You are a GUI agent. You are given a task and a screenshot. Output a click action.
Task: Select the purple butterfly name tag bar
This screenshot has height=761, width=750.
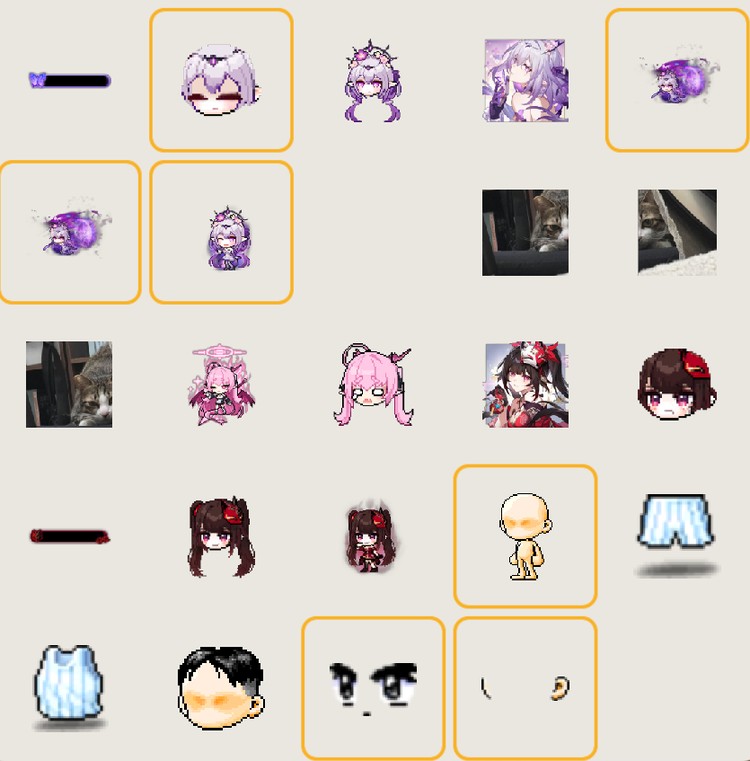tap(70, 80)
